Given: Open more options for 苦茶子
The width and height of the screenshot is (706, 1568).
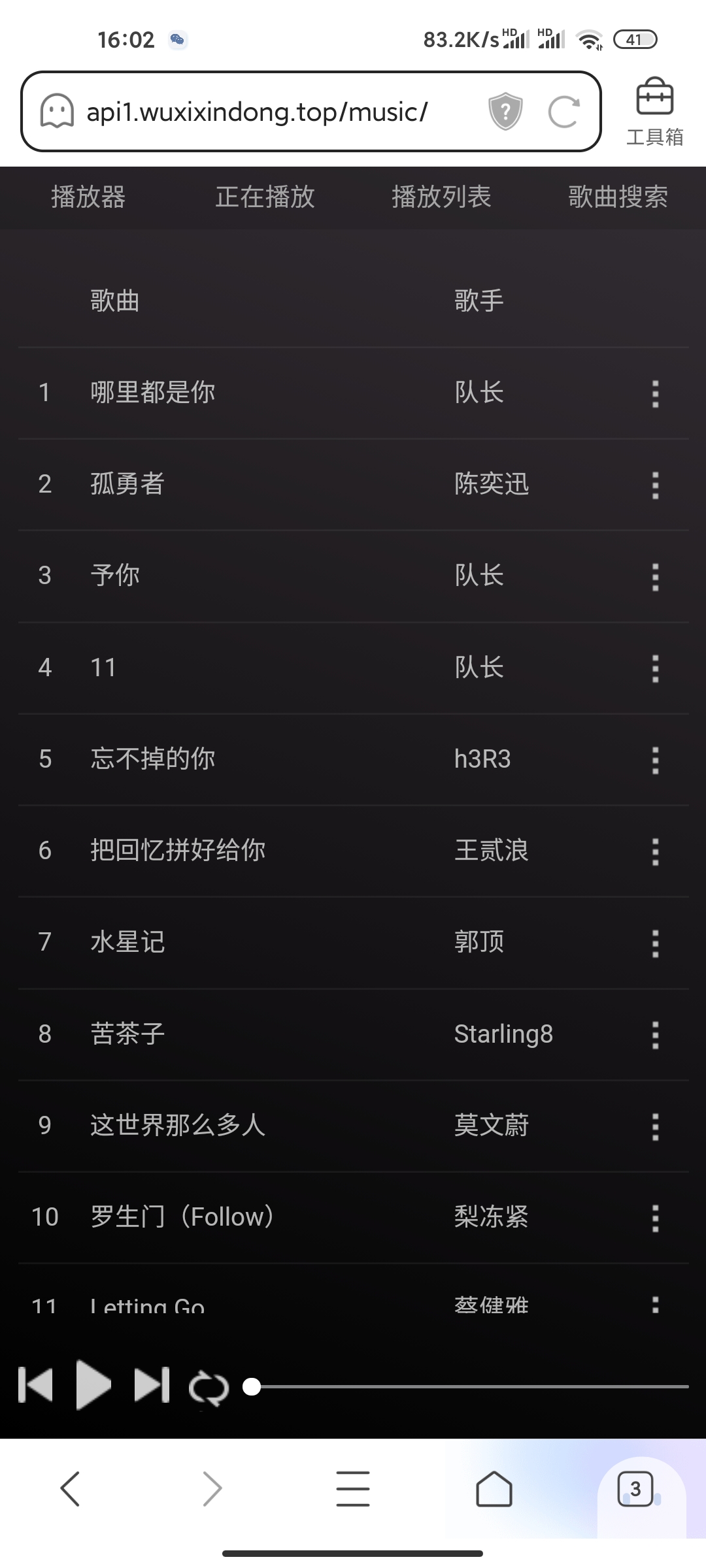Looking at the screenshot, I should [655, 1036].
